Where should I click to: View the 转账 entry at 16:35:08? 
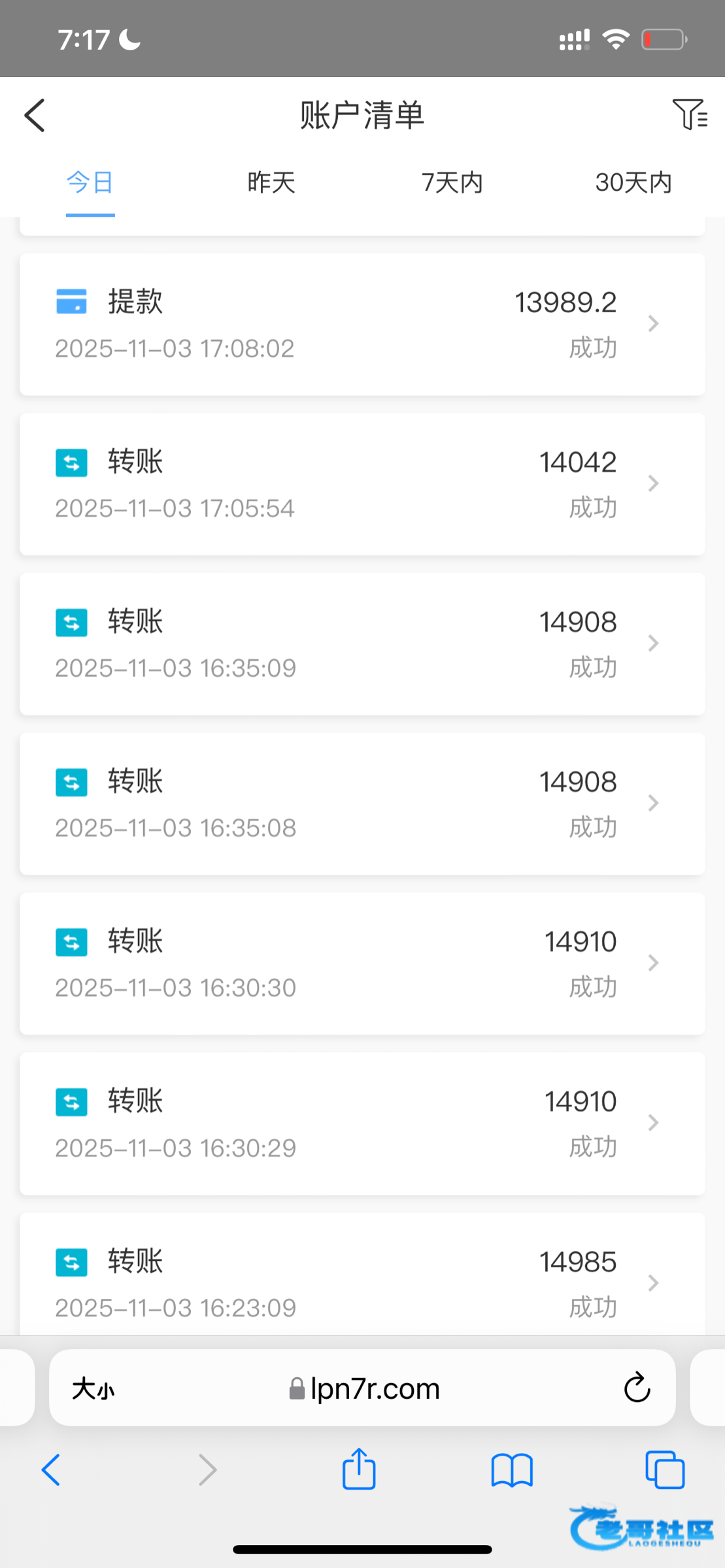click(x=362, y=804)
